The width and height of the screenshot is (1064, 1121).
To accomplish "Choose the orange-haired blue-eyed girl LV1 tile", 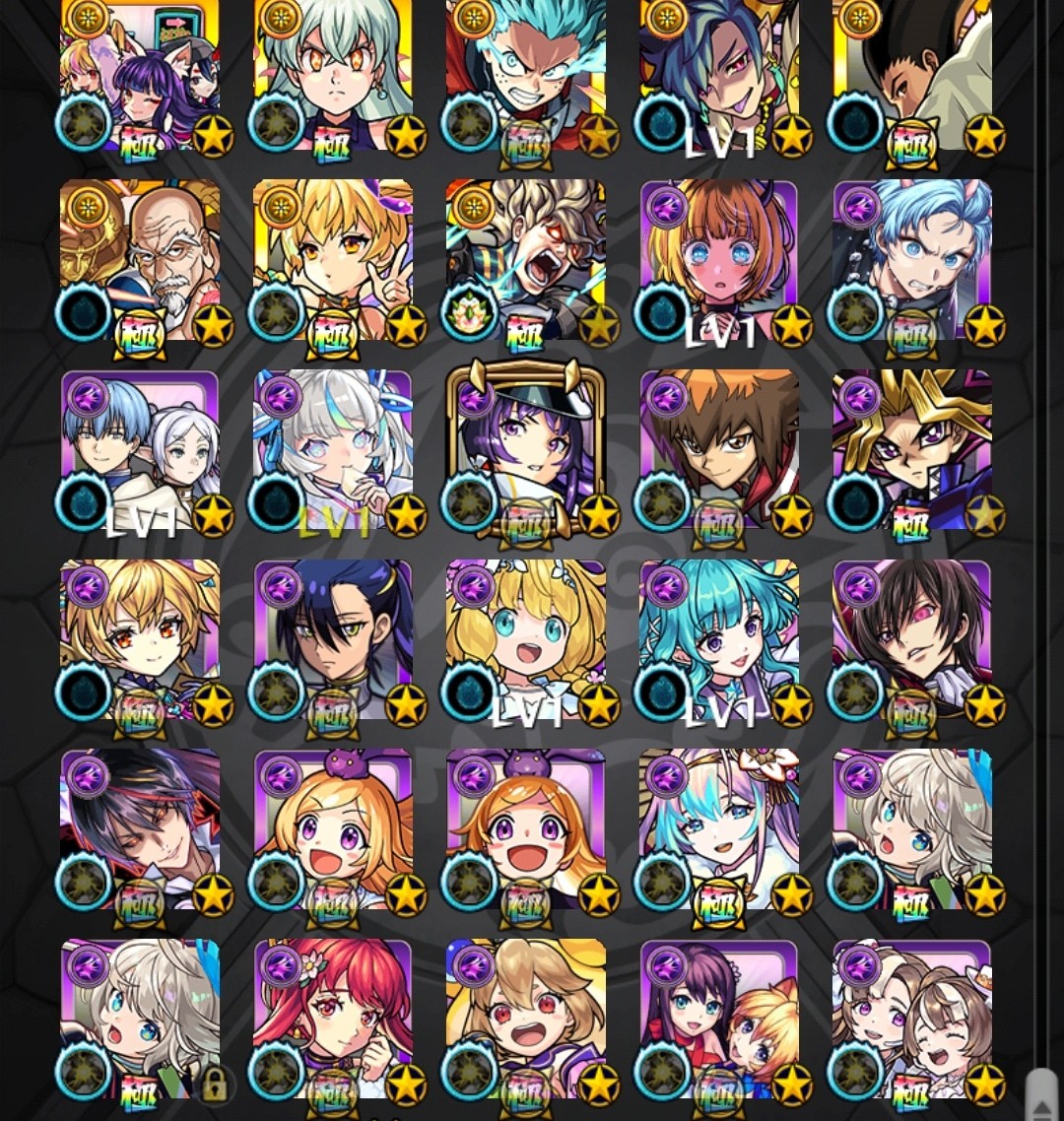I will tap(719, 258).
